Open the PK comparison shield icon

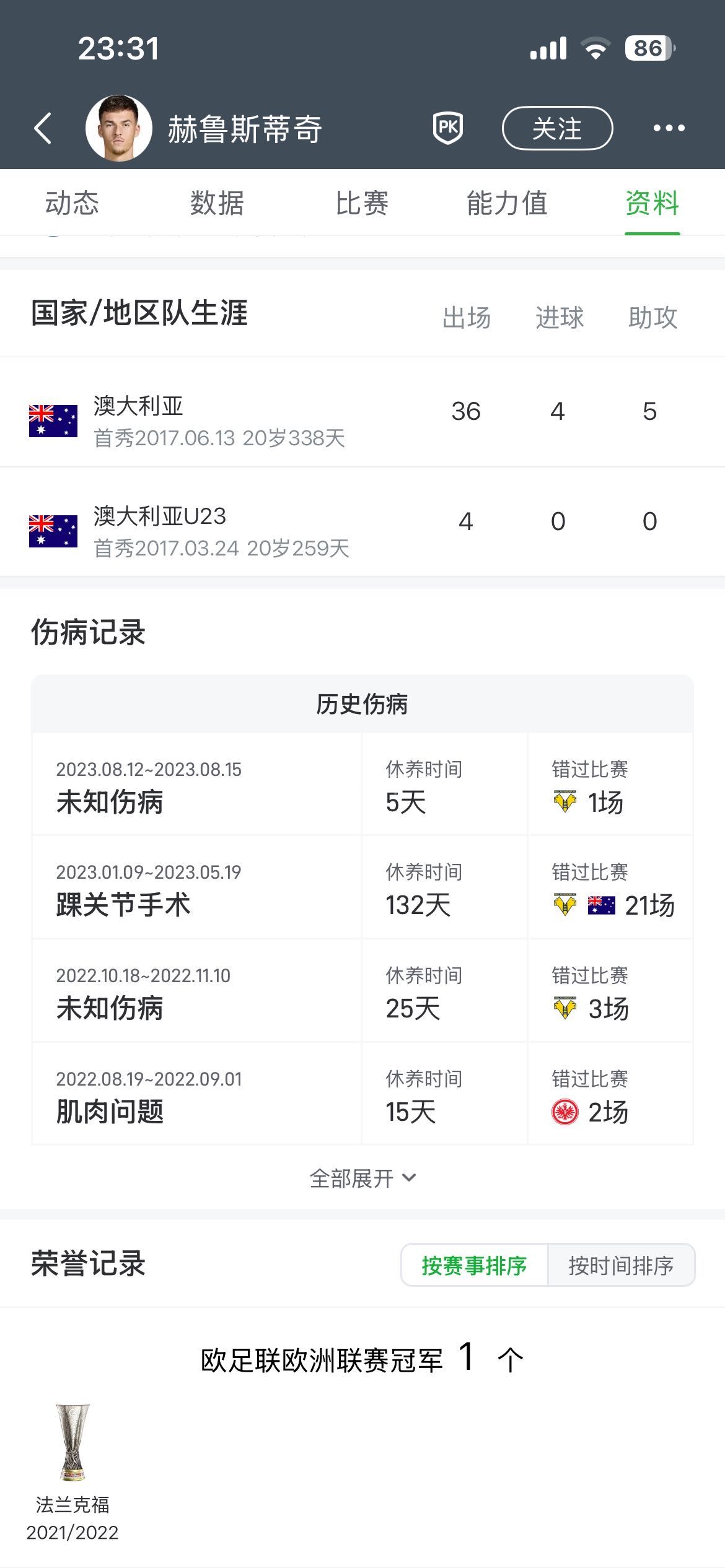click(x=448, y=128)
